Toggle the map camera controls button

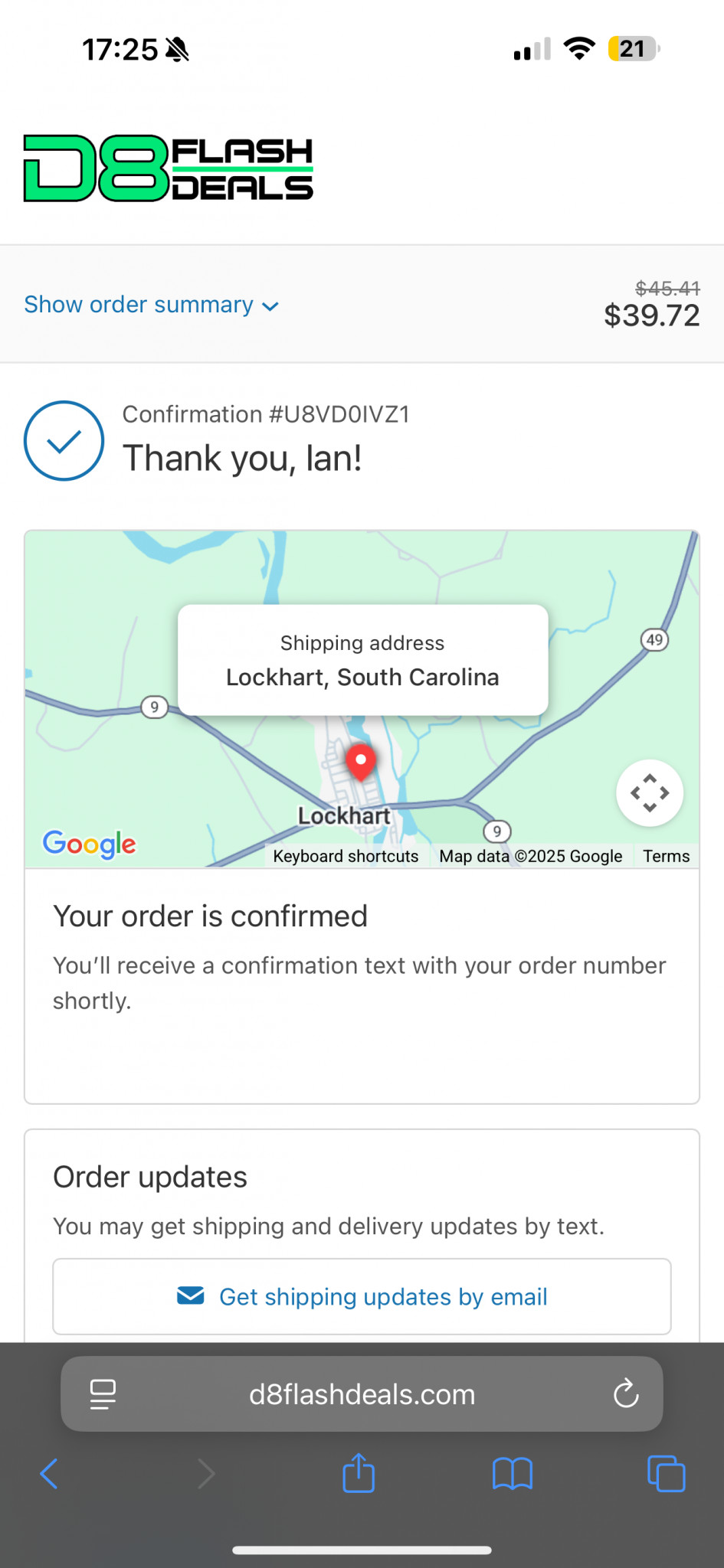650,793
